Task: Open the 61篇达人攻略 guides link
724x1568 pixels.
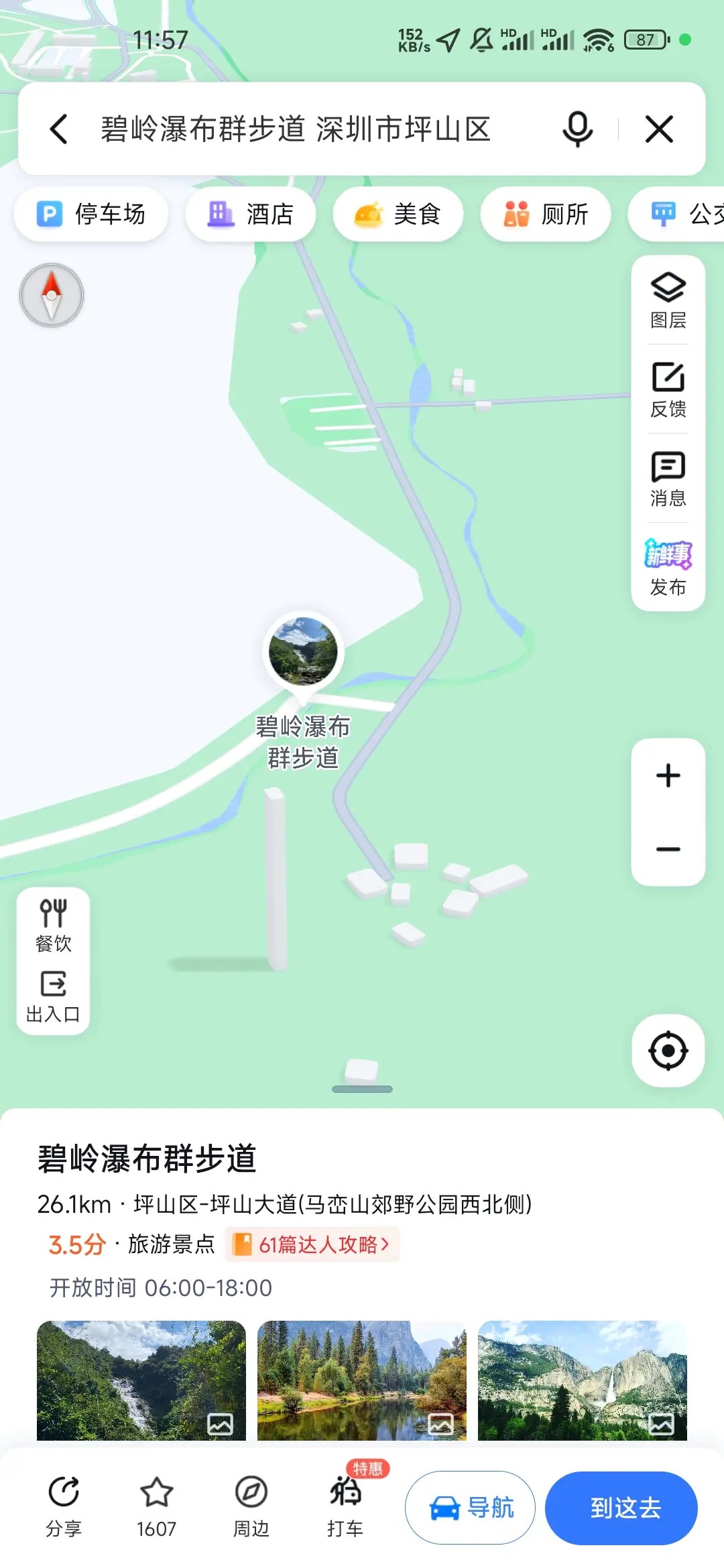Action: [313, 1244]
